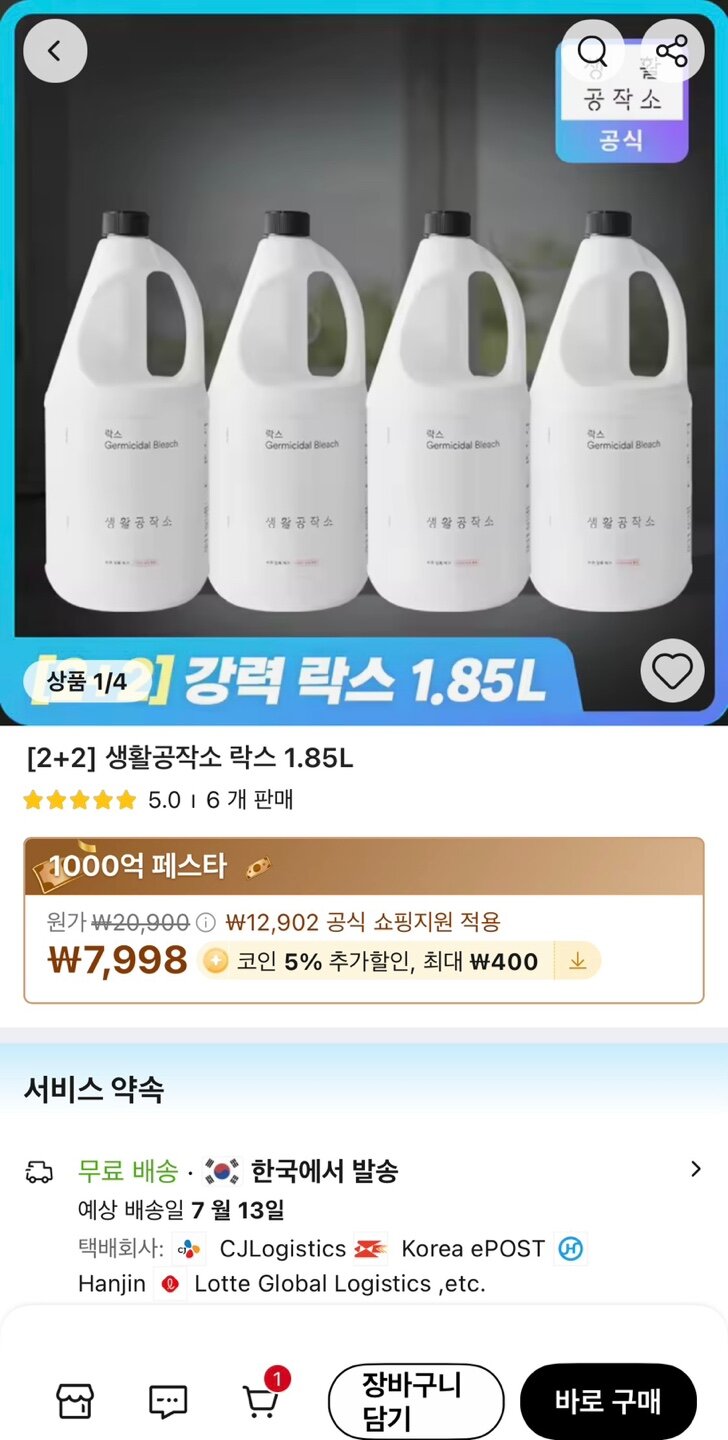Viewport: 728px width, 1440px height.
Task: Open the main product image
Action: point(364,400)
